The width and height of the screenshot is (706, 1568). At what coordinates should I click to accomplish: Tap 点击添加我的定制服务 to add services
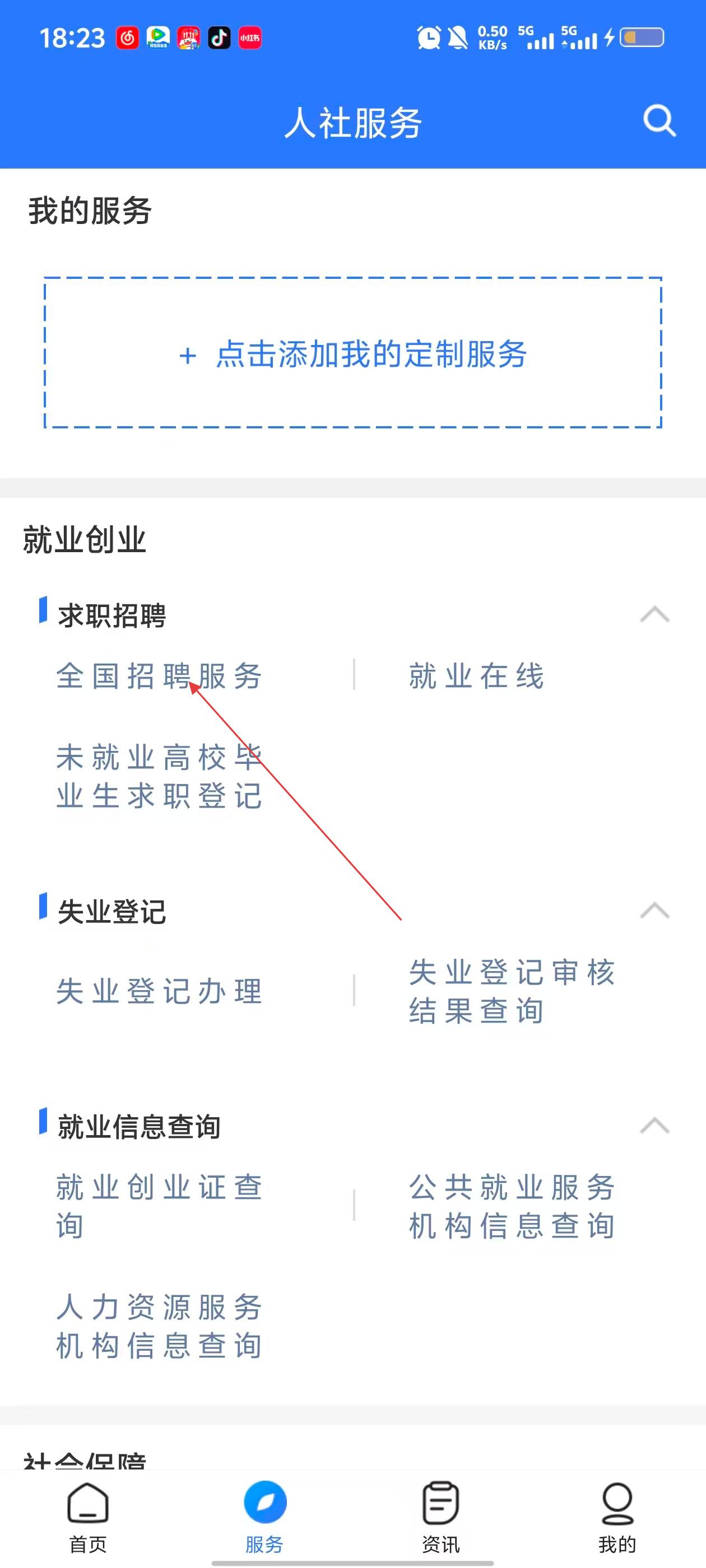click(x=354, y=354)
